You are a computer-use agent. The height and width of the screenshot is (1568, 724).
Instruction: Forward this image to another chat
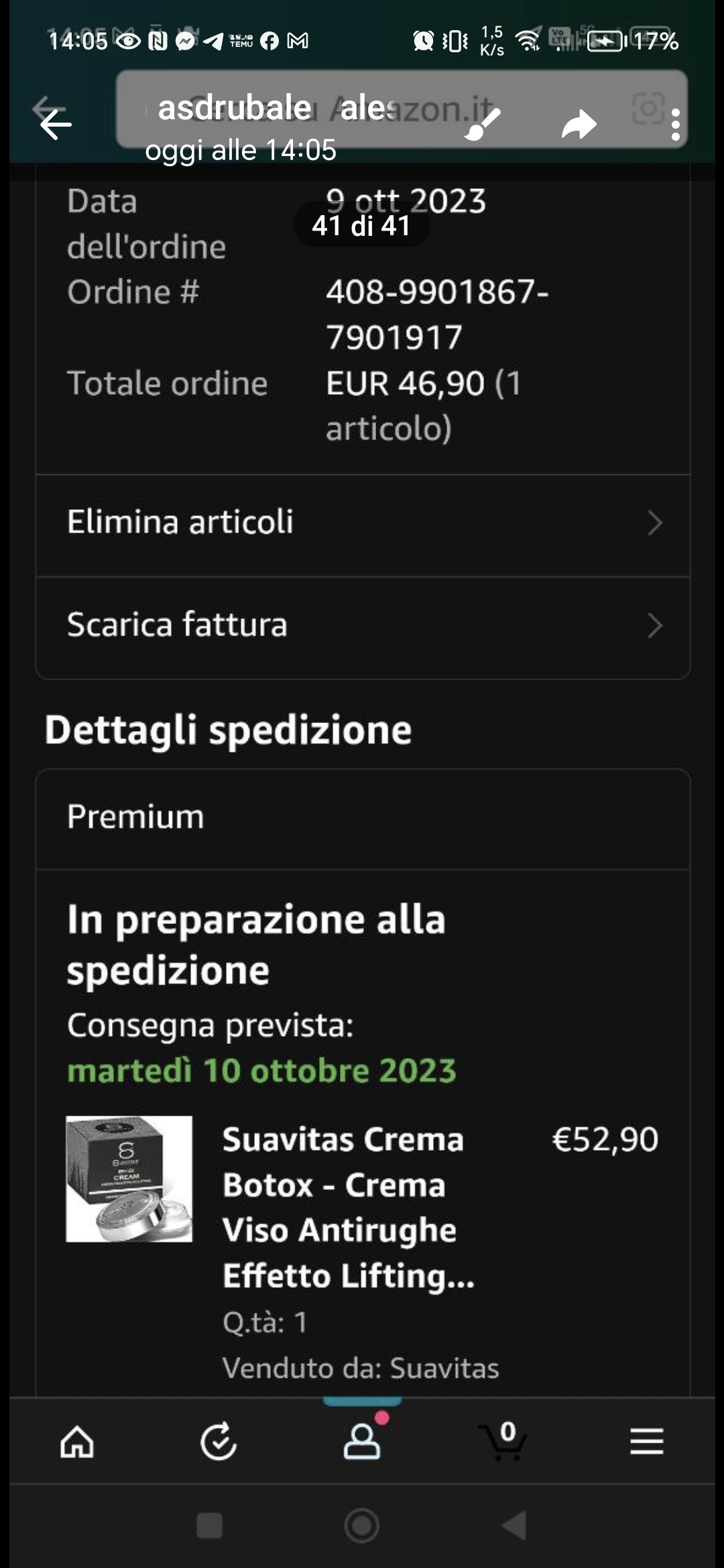point(579,125)
